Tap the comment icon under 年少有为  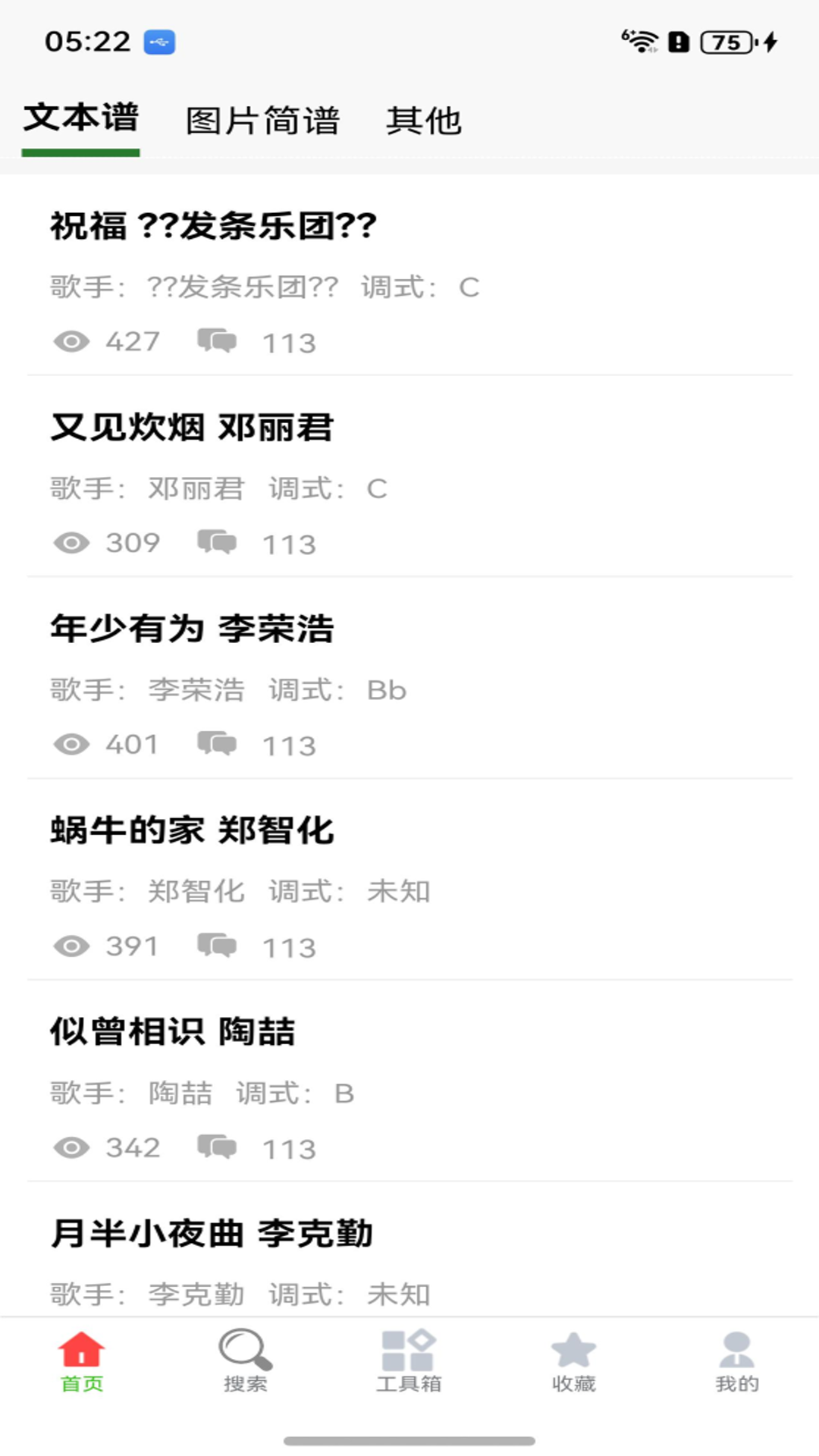[x=215, y=744]
